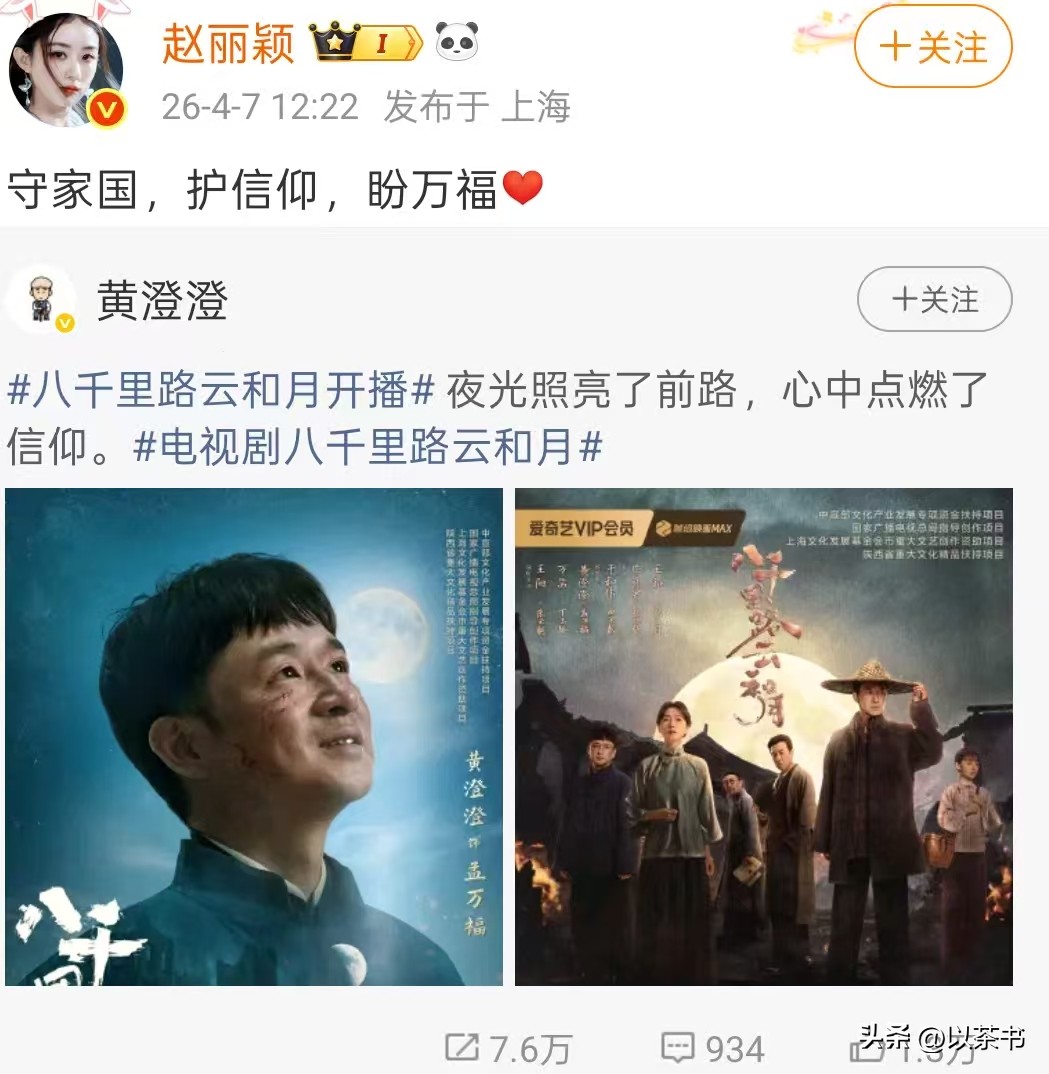Screen dimensions: 1049x1074
Task: Open 黄澄澄's profile avatar
Action: click(x=41, y=300)
